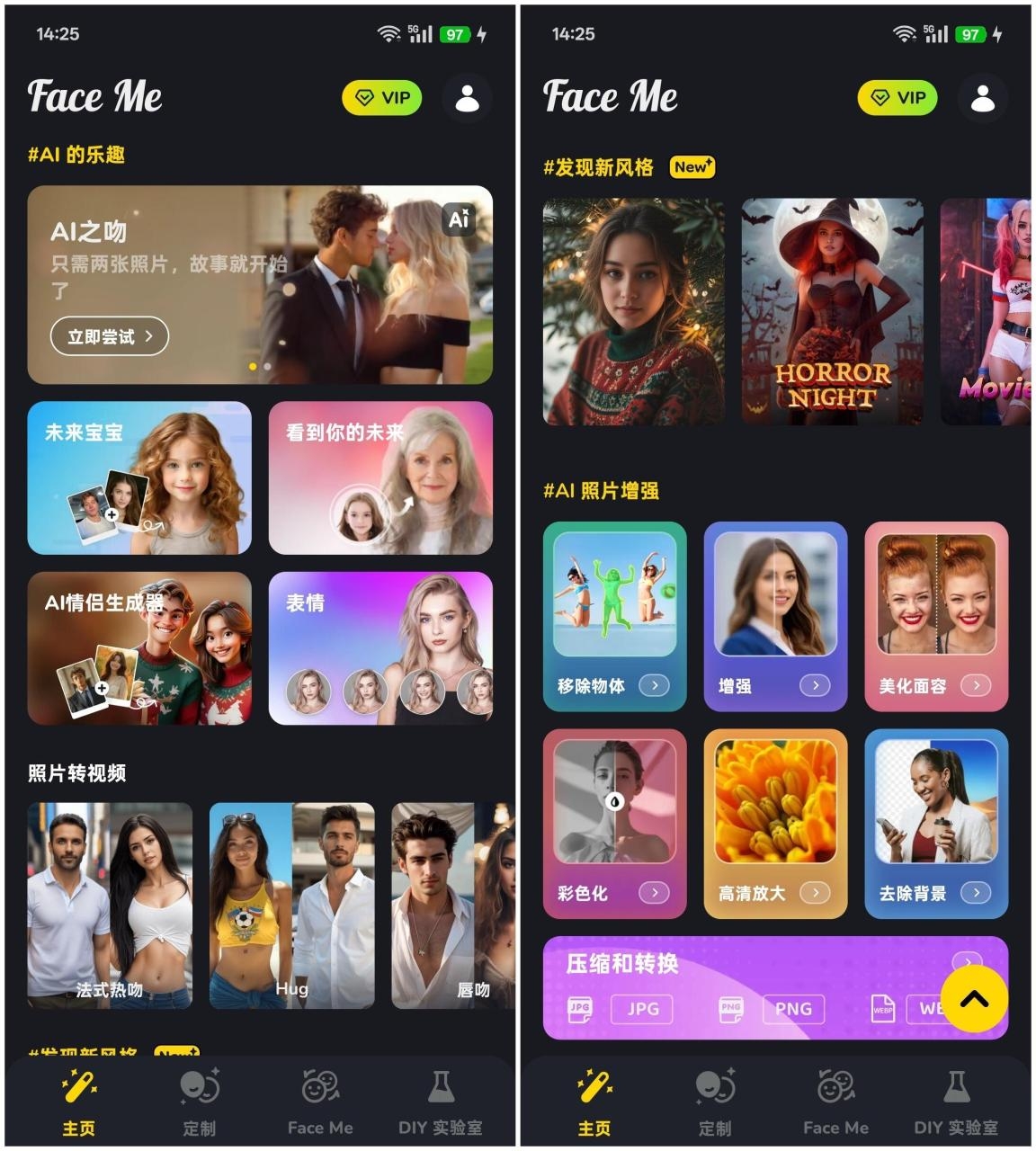
Task: Open the Horror Night style
Action: coord(832,311)
